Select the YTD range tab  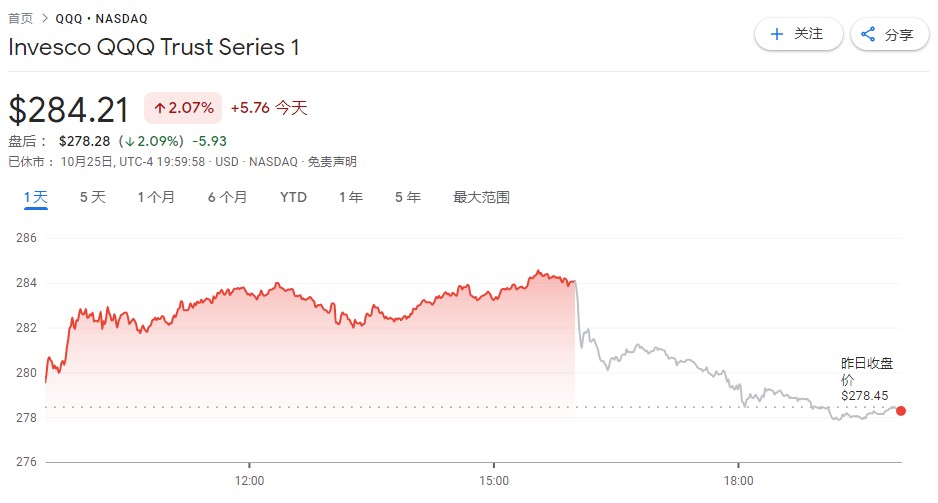pos(293,197)
